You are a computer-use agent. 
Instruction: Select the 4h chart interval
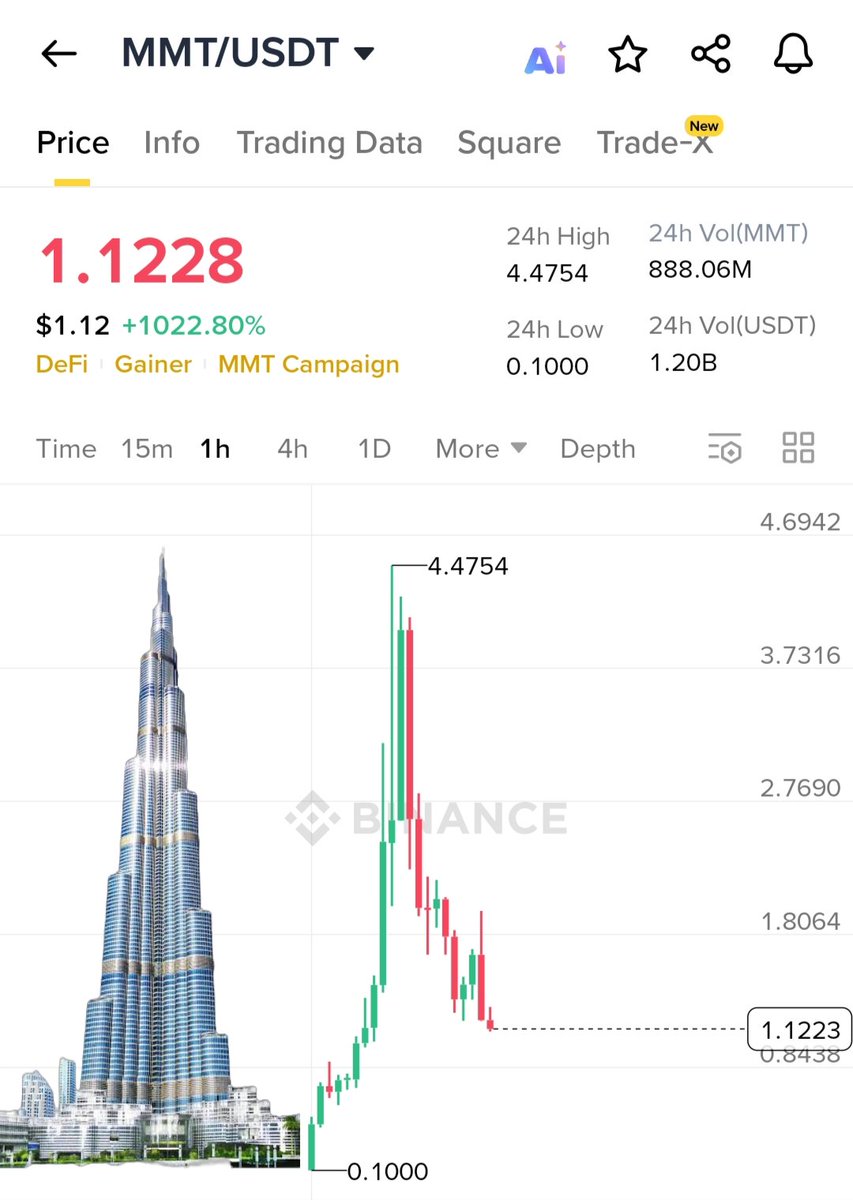(292, 449)
